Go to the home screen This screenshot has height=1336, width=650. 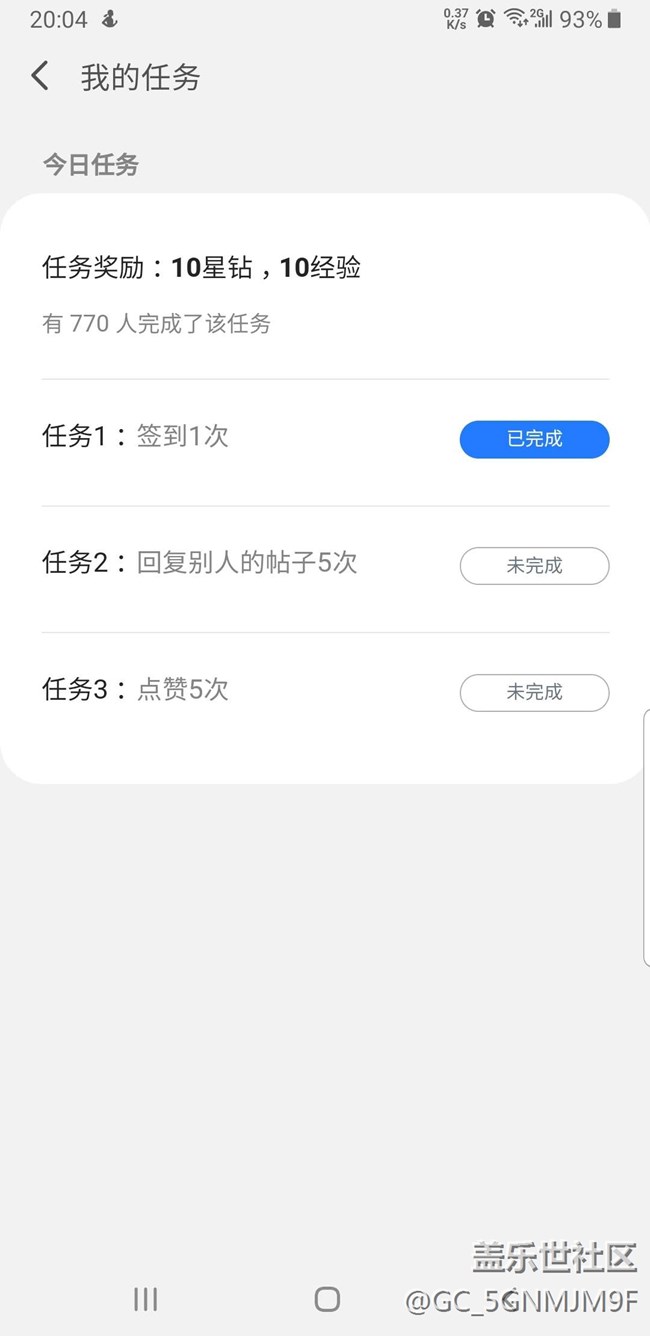tap(327, 1298)
